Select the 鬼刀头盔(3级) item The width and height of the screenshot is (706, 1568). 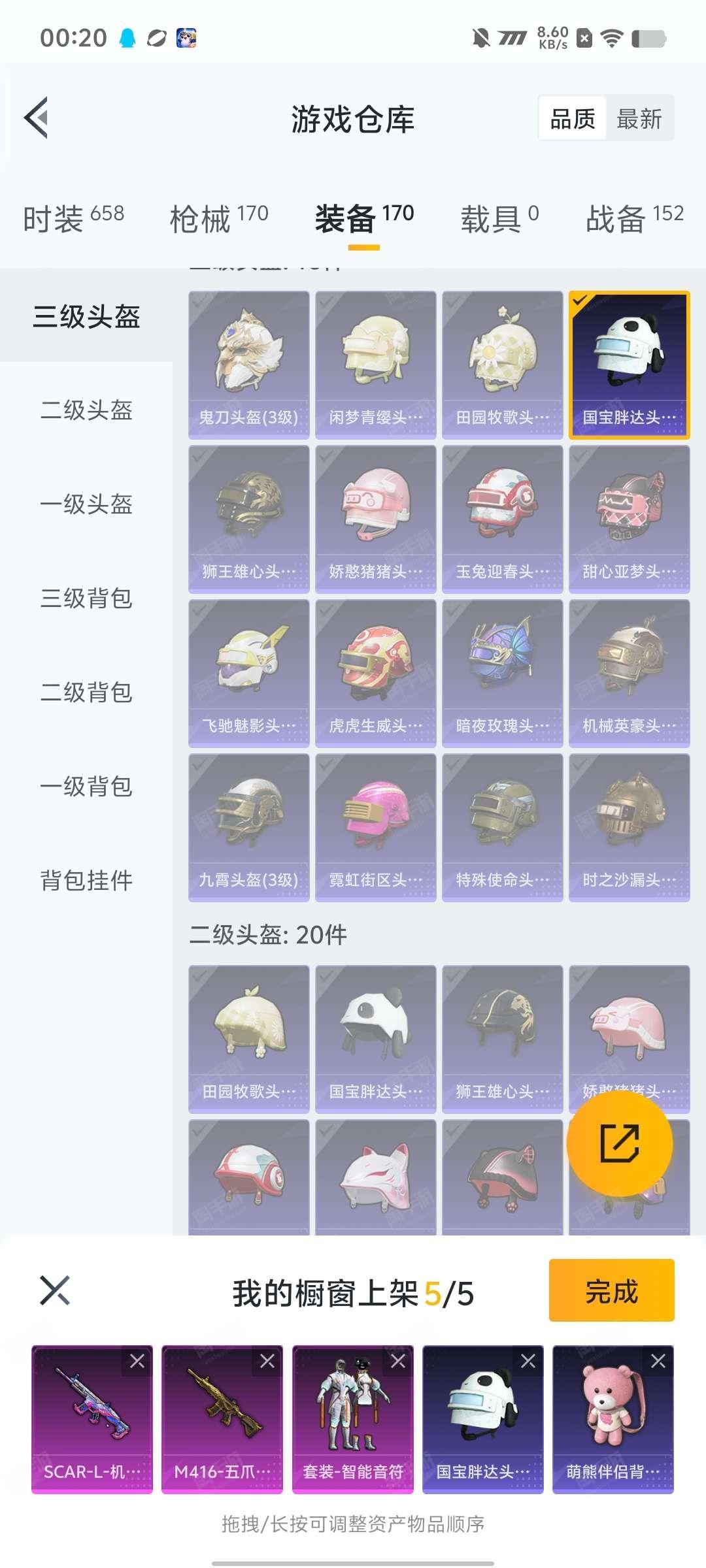point(248,365)
